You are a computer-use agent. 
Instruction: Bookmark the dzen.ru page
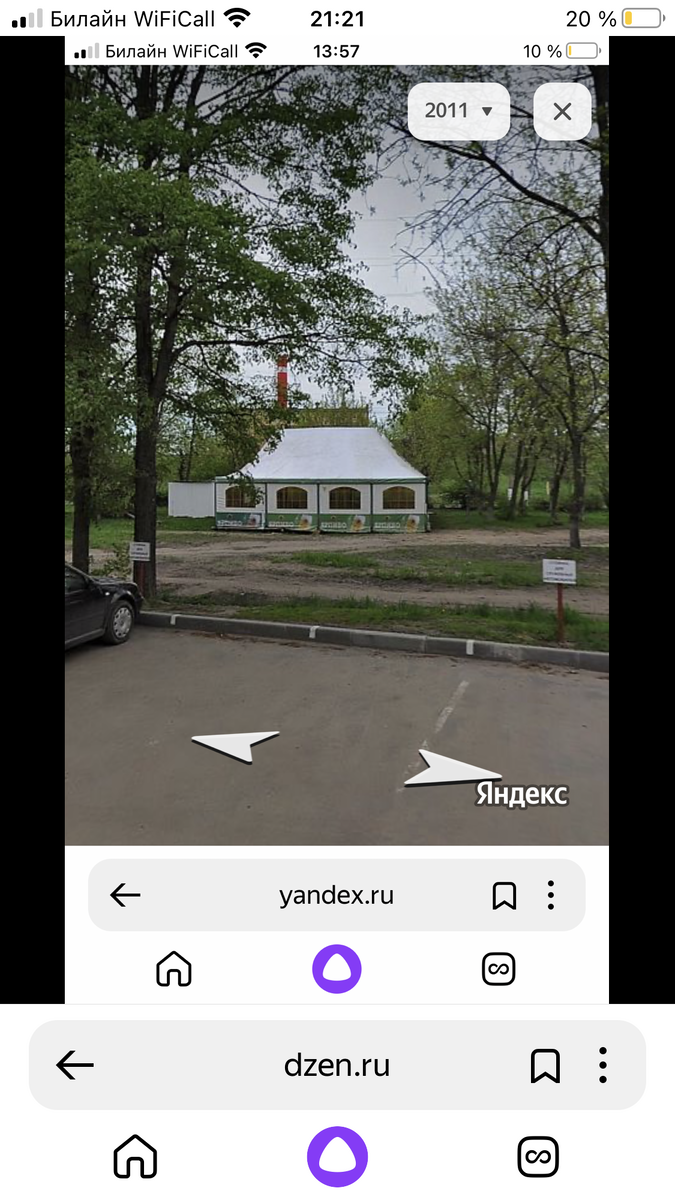(544, 1066)
